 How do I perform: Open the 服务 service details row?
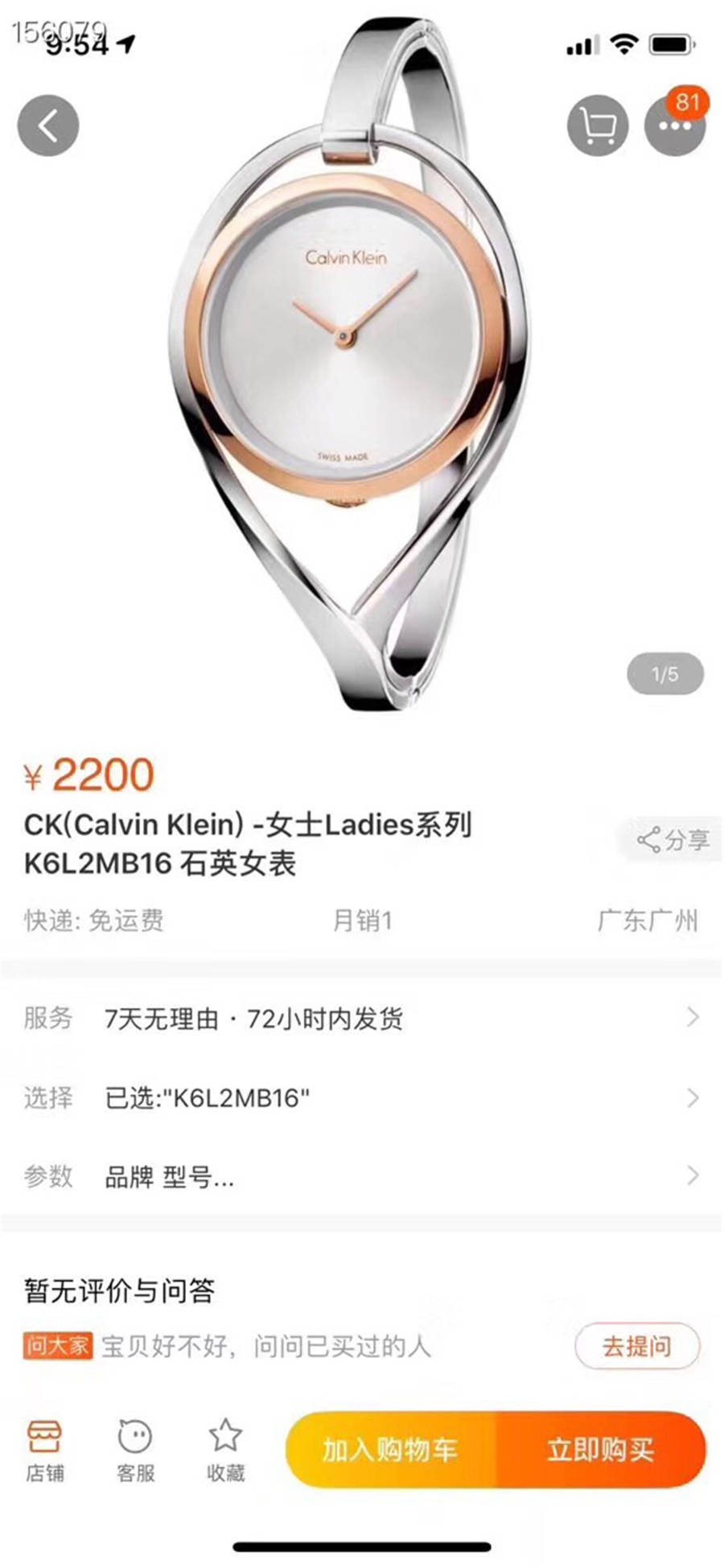point(362,1019)
